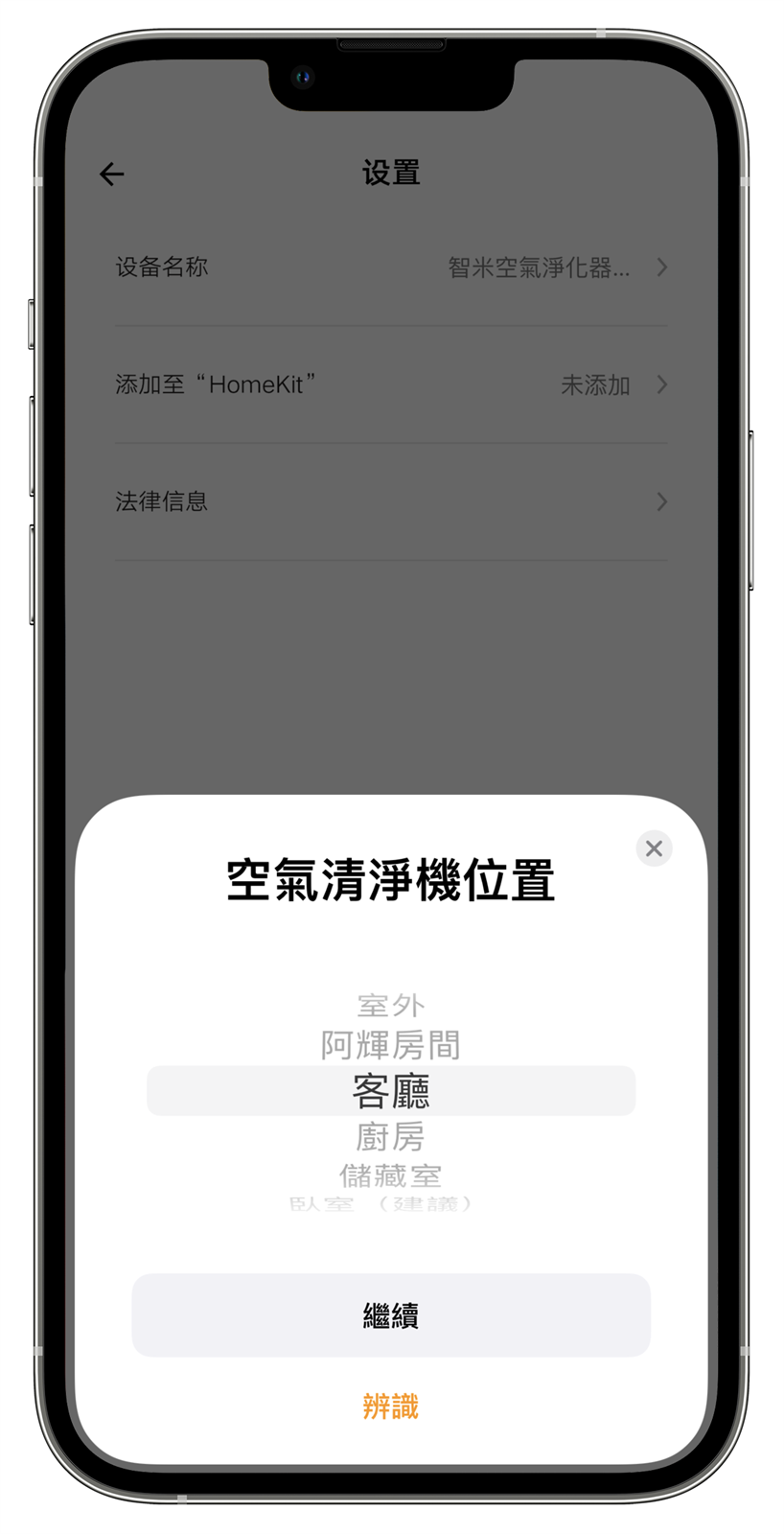Pick 室外 from the location list
The height and width of the screenshot is (1534, 784).
[x=391, y=1006]
